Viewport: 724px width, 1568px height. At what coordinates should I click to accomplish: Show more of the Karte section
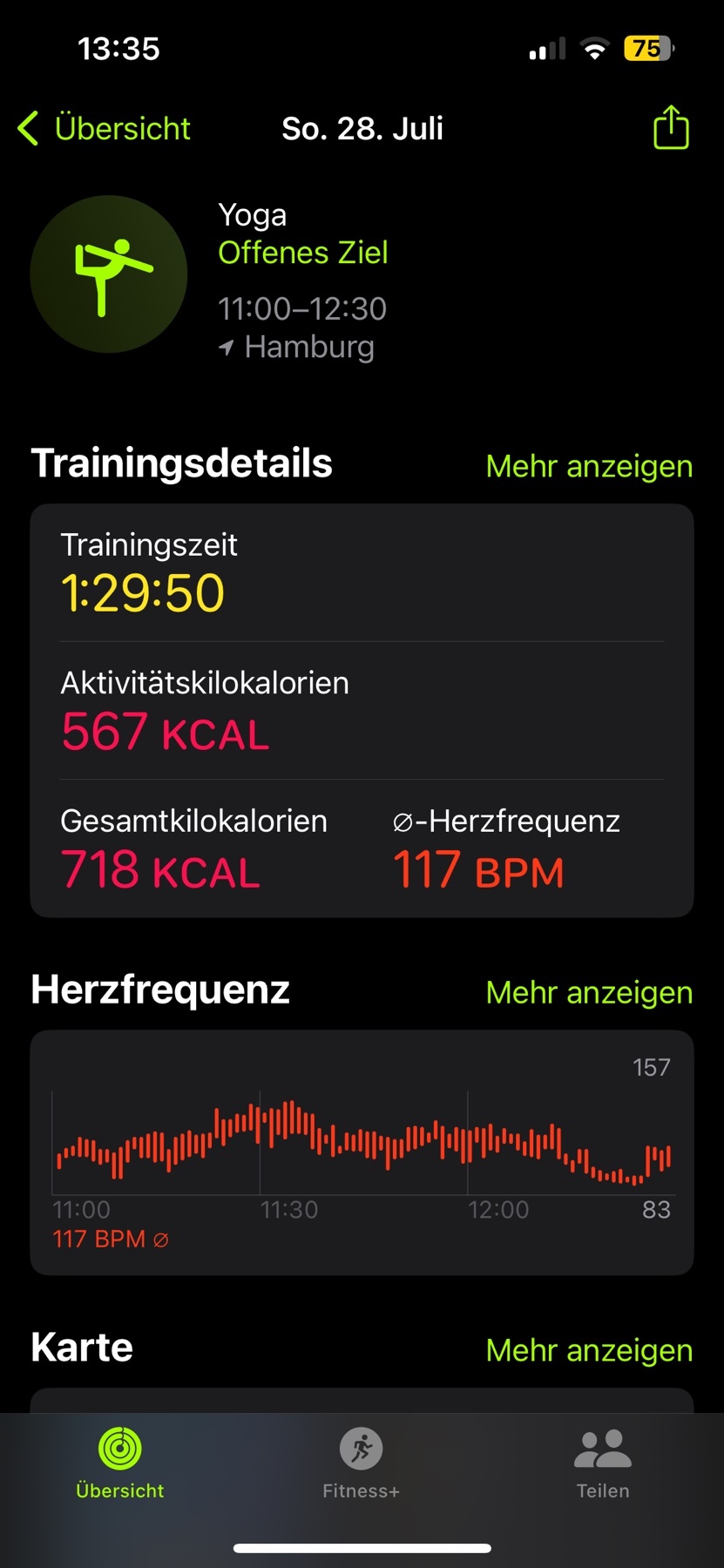(589, 1350)
